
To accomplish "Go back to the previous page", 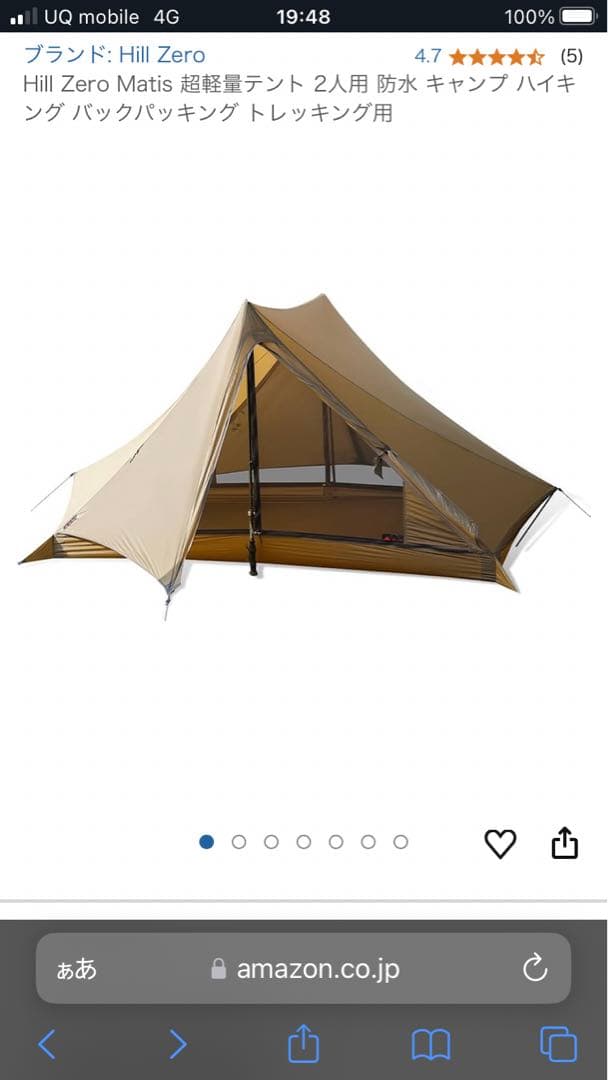I will pyautogui.click(x=47, y=1044).
